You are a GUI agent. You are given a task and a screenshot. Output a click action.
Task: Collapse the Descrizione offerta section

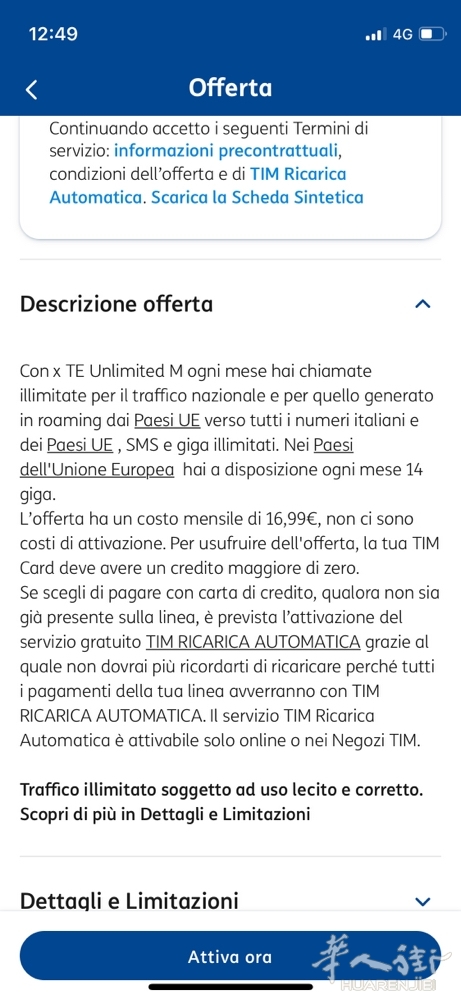coord(422,304)
